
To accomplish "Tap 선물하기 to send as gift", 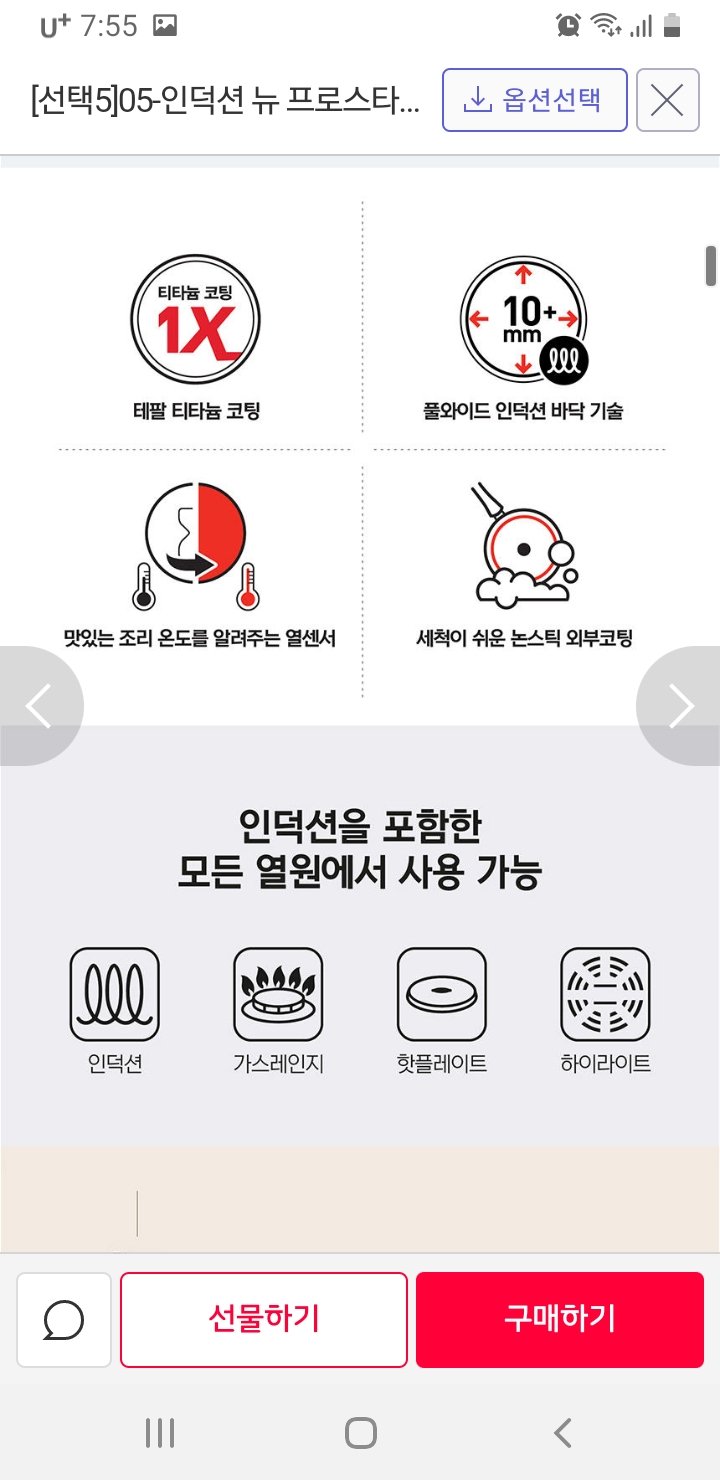I will (264, 1319).
